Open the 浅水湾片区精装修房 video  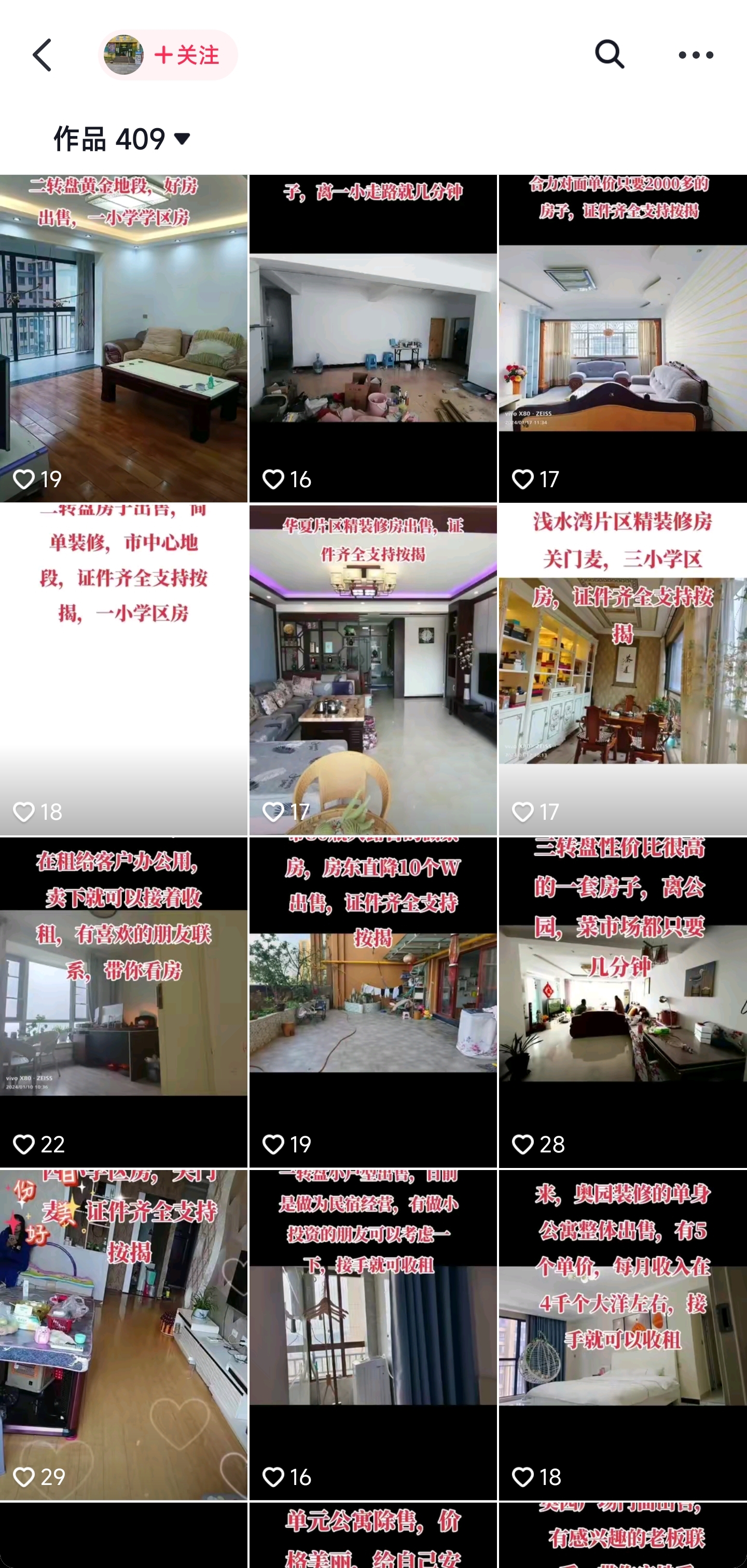[622, 669]
